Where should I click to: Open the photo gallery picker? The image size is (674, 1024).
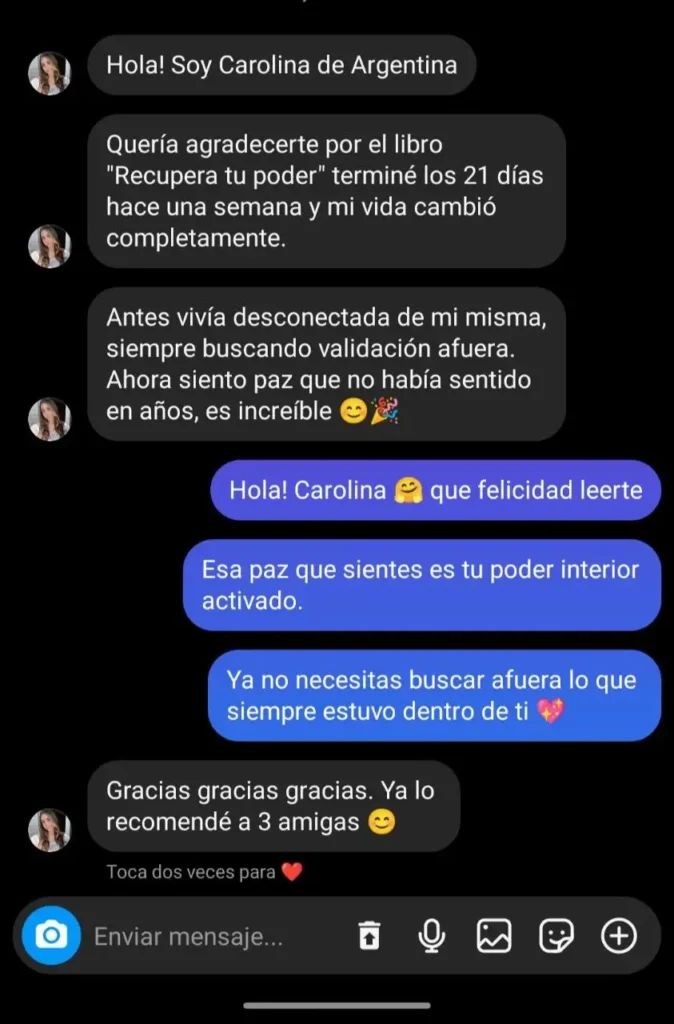[494, 936]
